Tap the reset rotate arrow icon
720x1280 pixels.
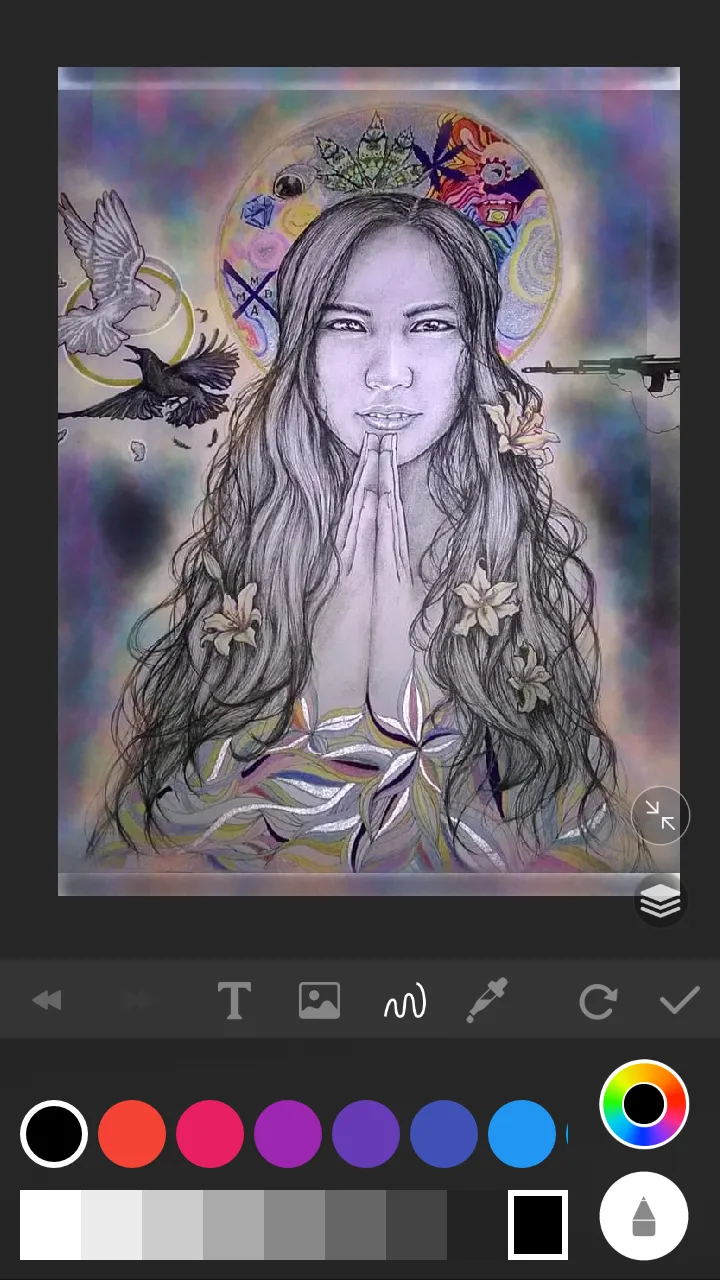click(597, 1000)
